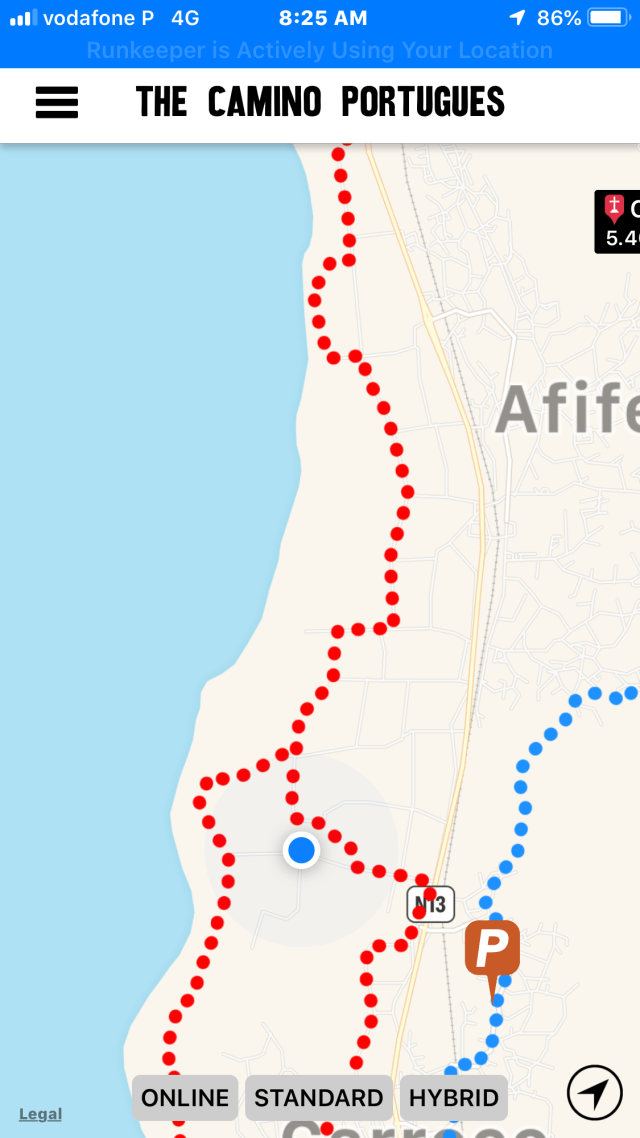Open the hamburger drawer menu
Viewport: 640px width, 1138px height.
[x=57, y=102]
